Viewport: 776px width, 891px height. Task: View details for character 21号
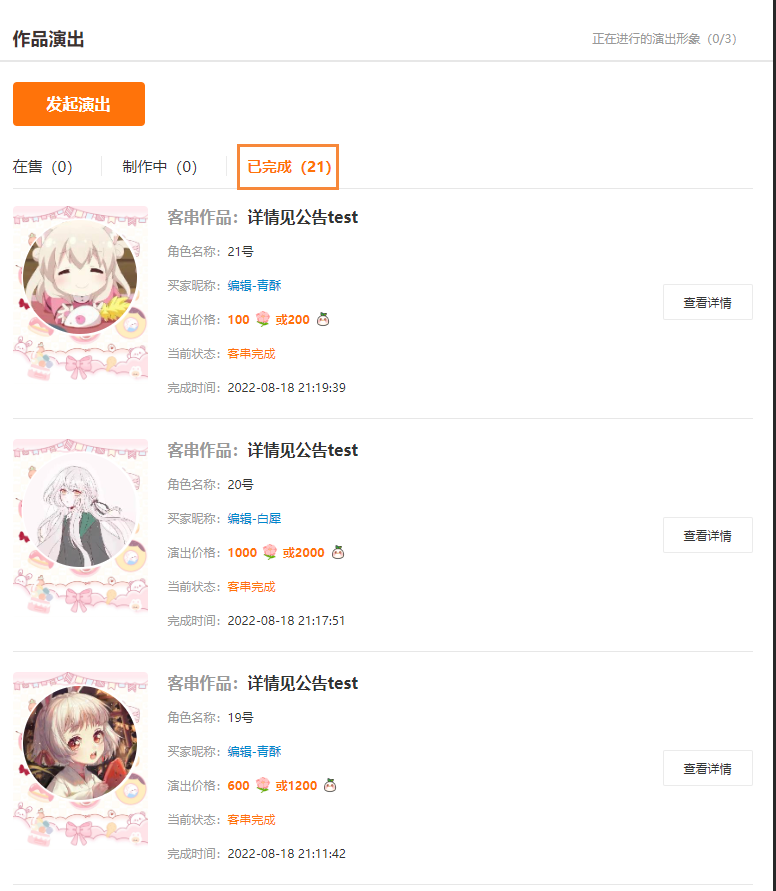click(x=707, y=302)
